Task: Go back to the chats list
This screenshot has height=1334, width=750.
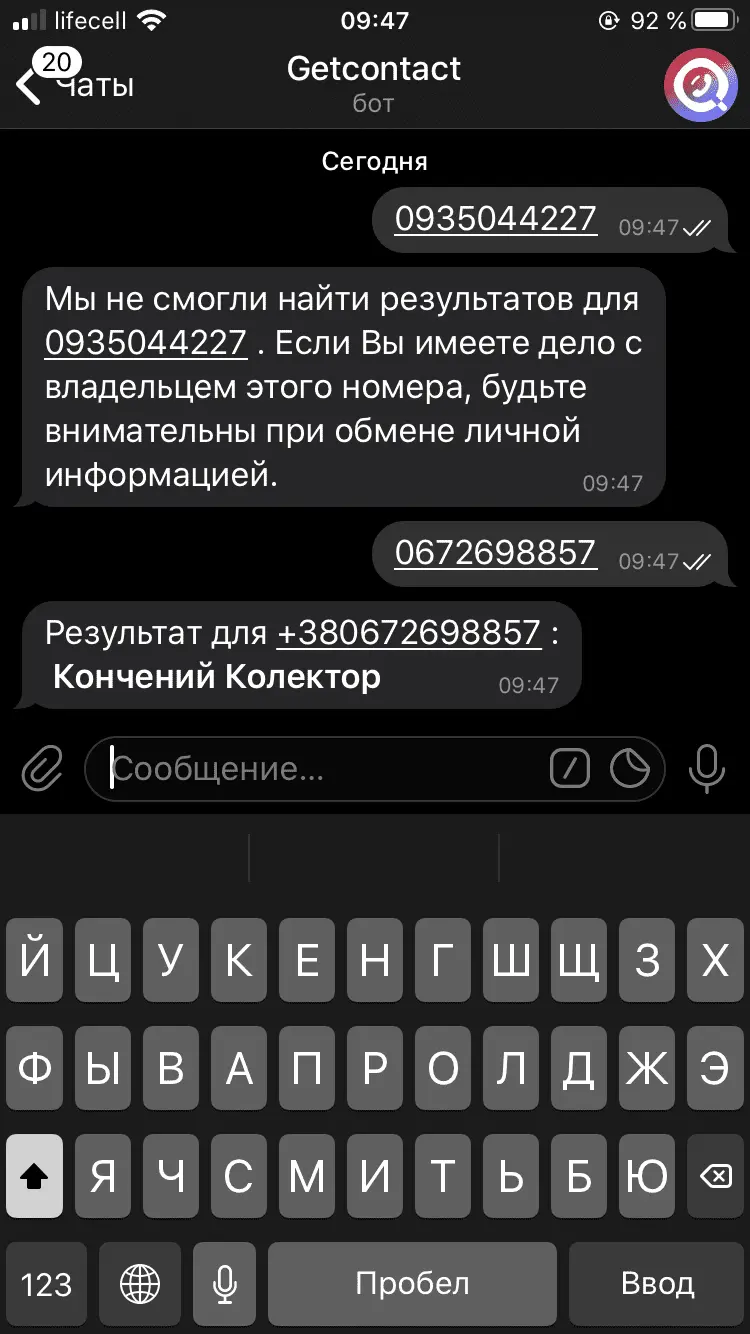Action: (70, 84)
